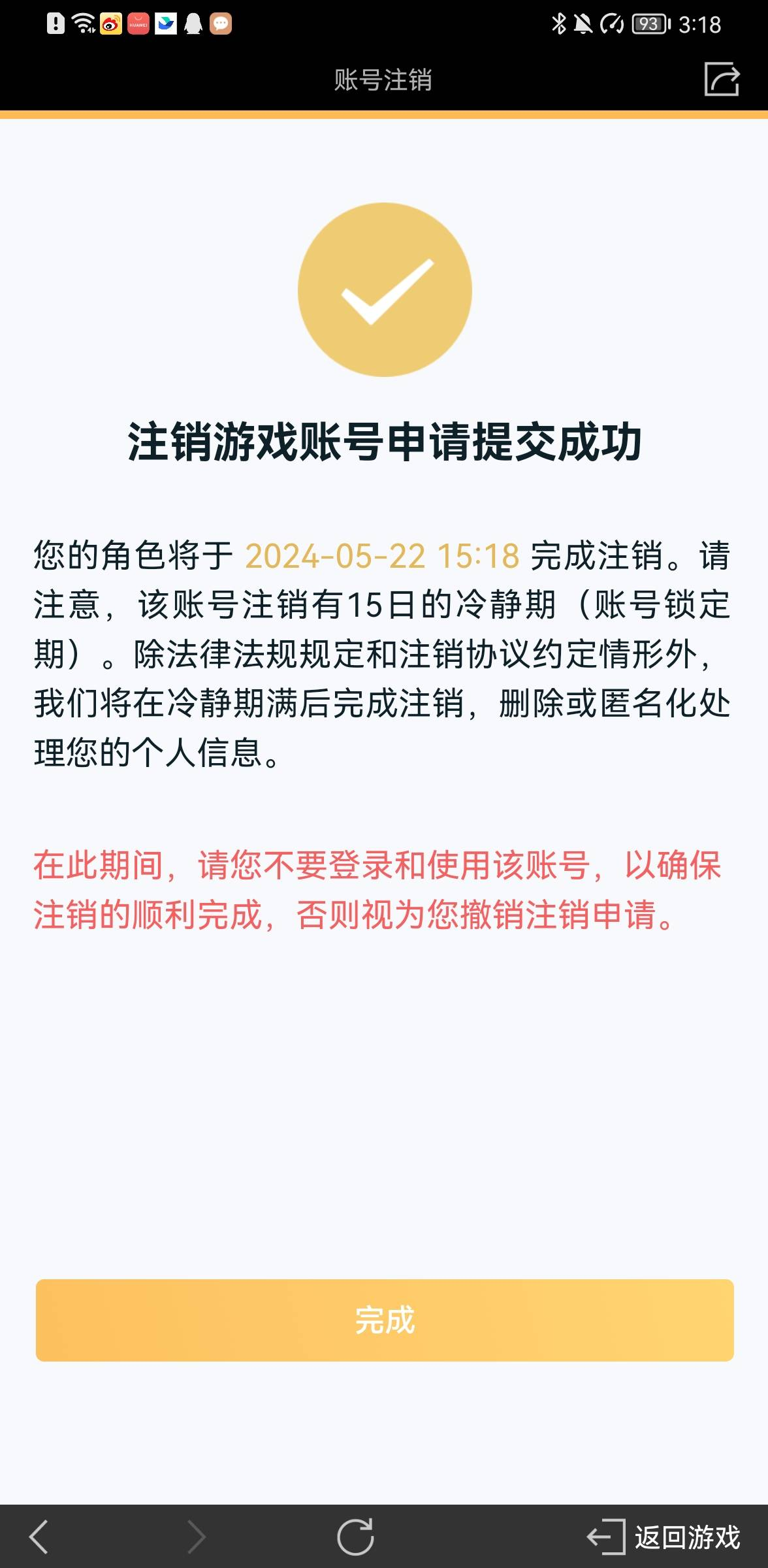Viewport: 768px width, 1568px height.
Task: Return to game via 返回游戏
Action: 664,1537
